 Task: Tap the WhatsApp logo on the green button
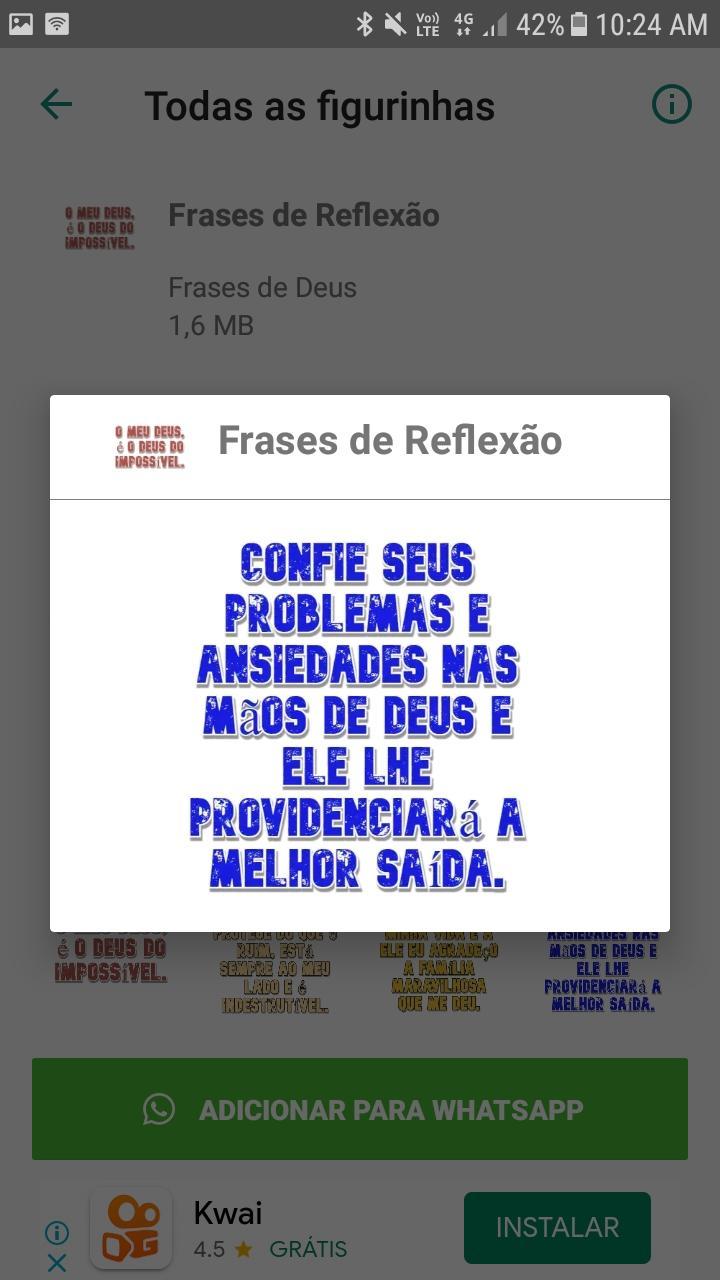pyautogui.click(x=159, y=1109)
